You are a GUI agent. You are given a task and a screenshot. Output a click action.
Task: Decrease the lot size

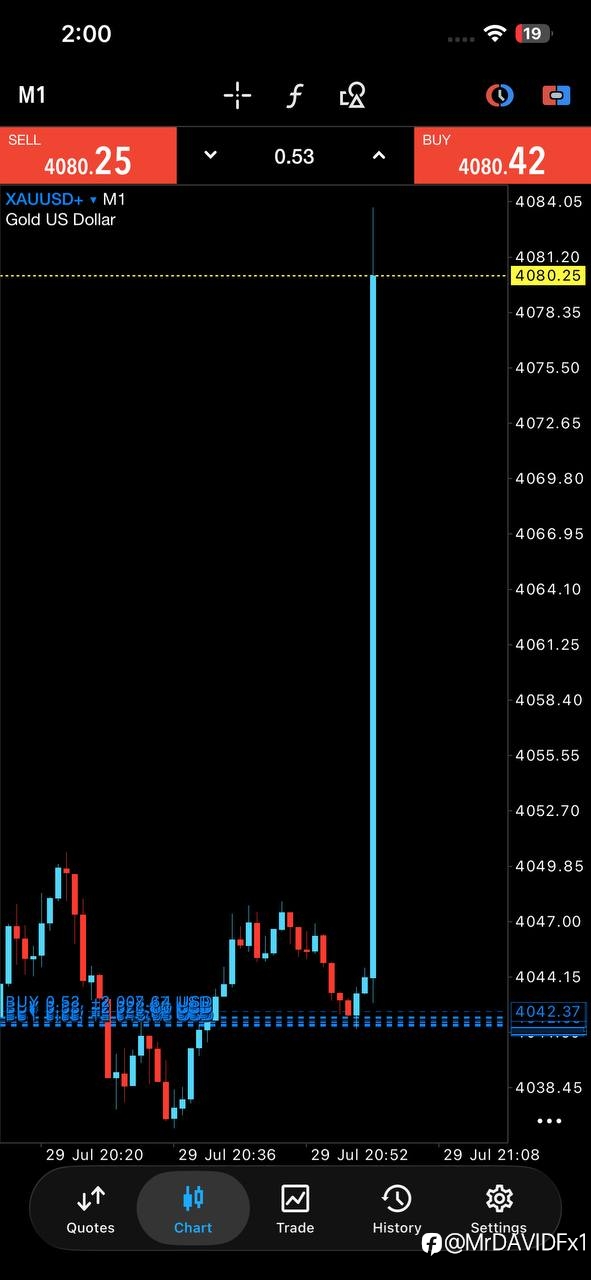(x=210, y=155)
